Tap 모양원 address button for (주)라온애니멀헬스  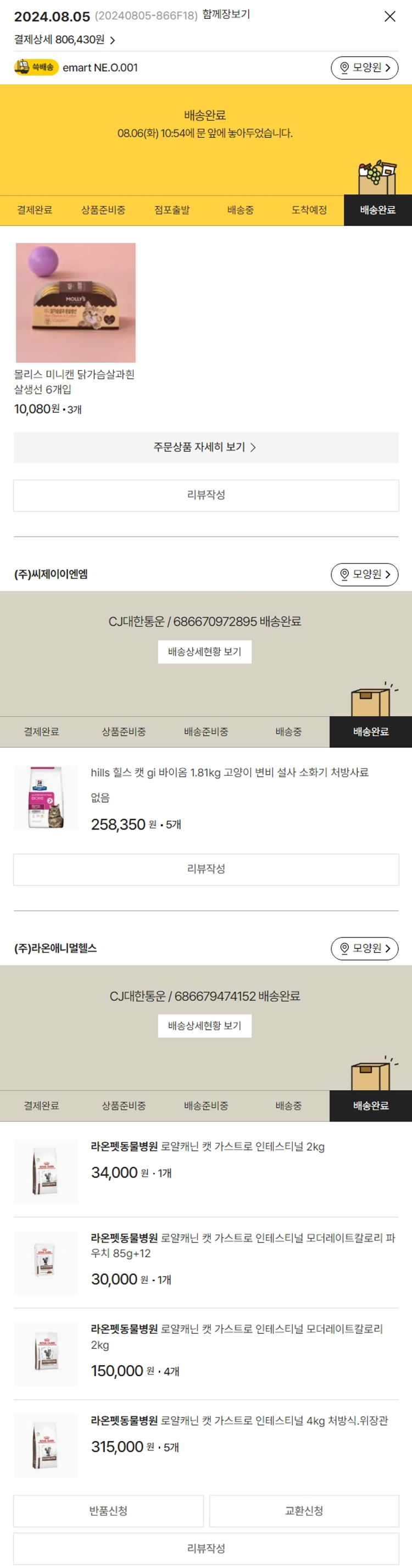(x=364, y=948)
